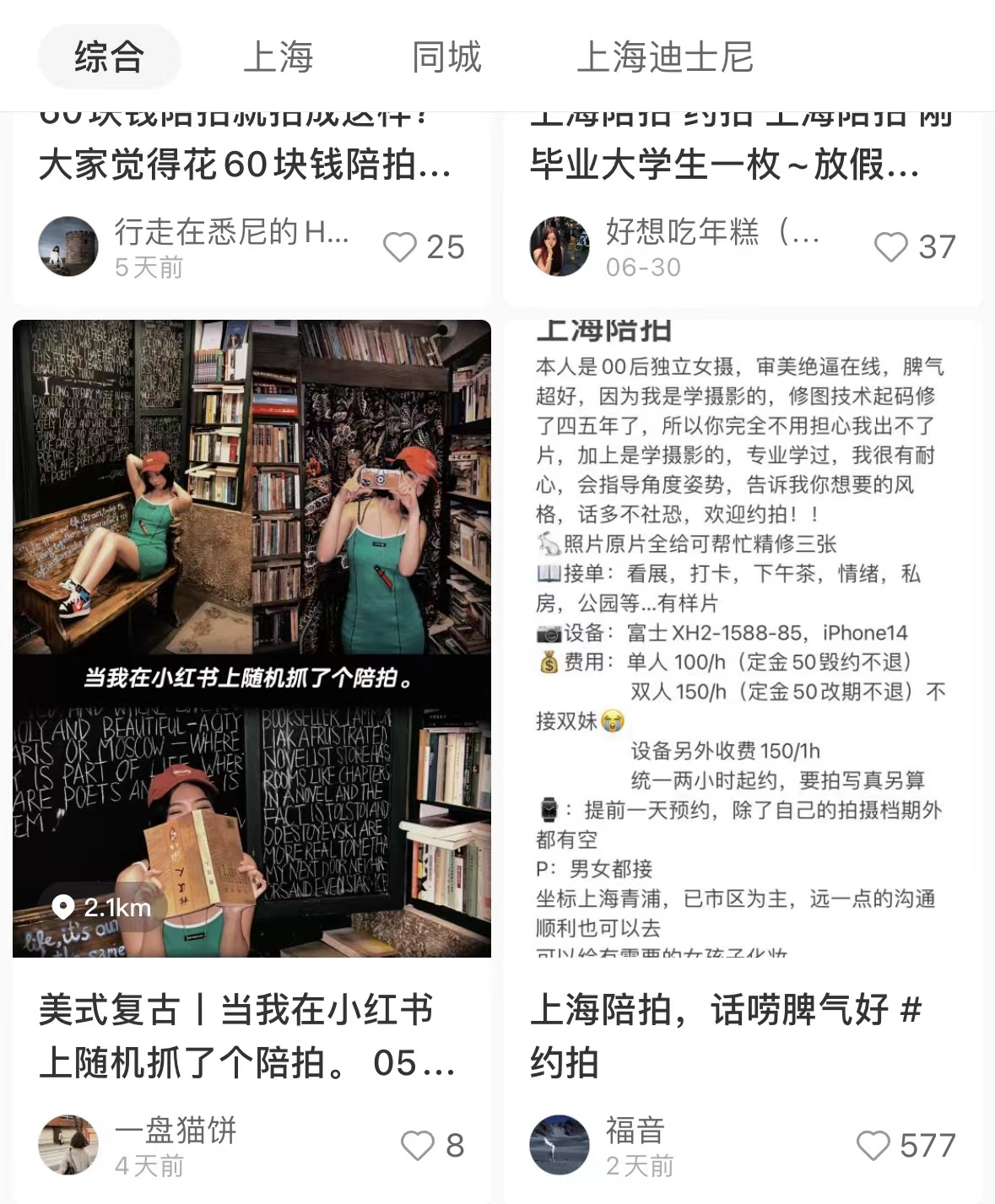Open the 毕业大学生一枚 post

point(726,164)
